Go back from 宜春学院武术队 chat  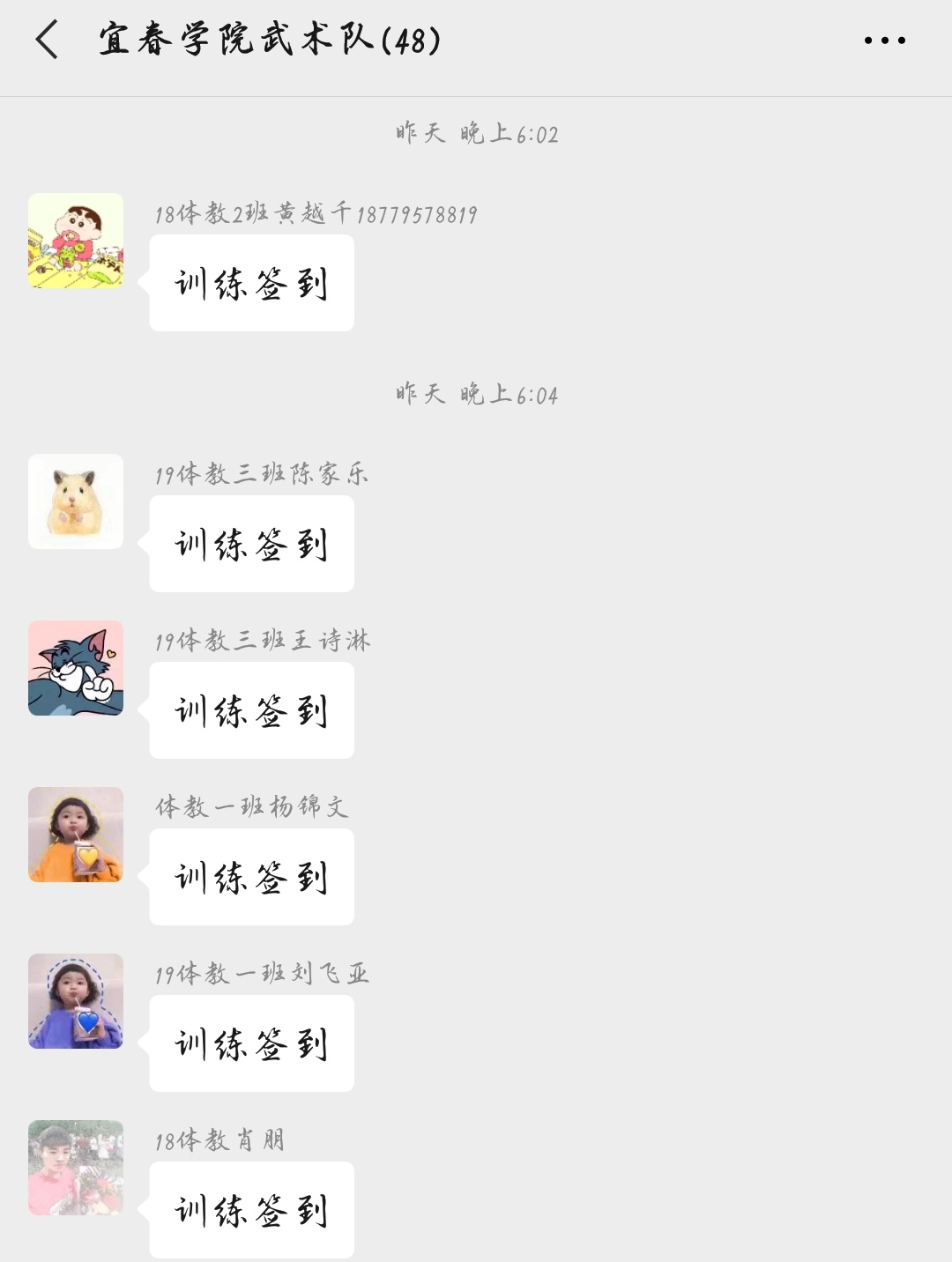click(x=48, y=41)
